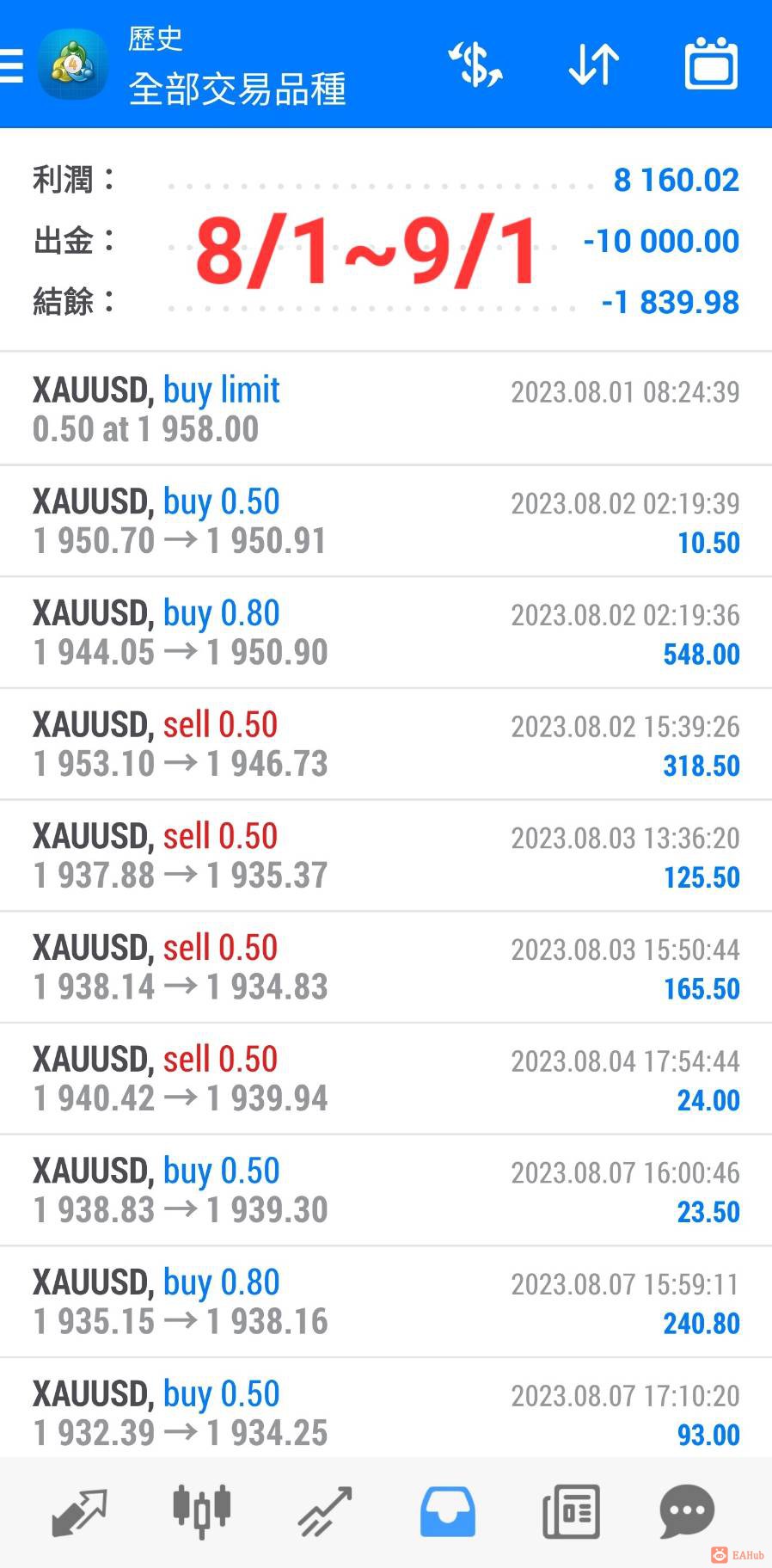
Task: Open the symbol filter currency icon
Action: [x=475, y=65]
